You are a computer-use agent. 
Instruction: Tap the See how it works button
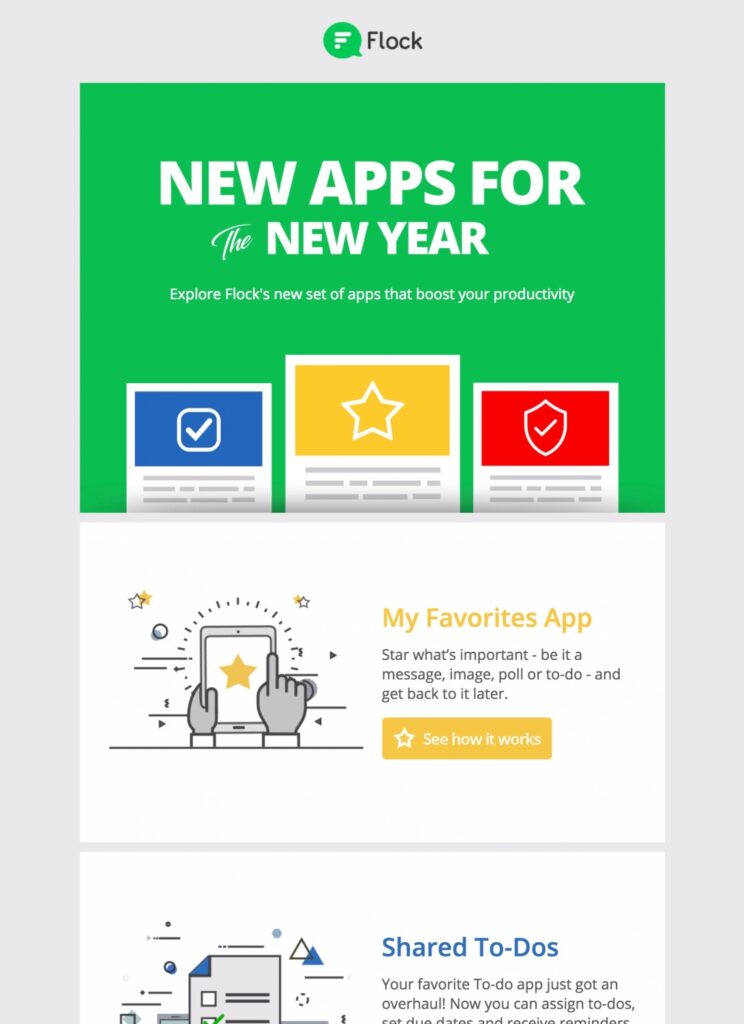[466, 739]
